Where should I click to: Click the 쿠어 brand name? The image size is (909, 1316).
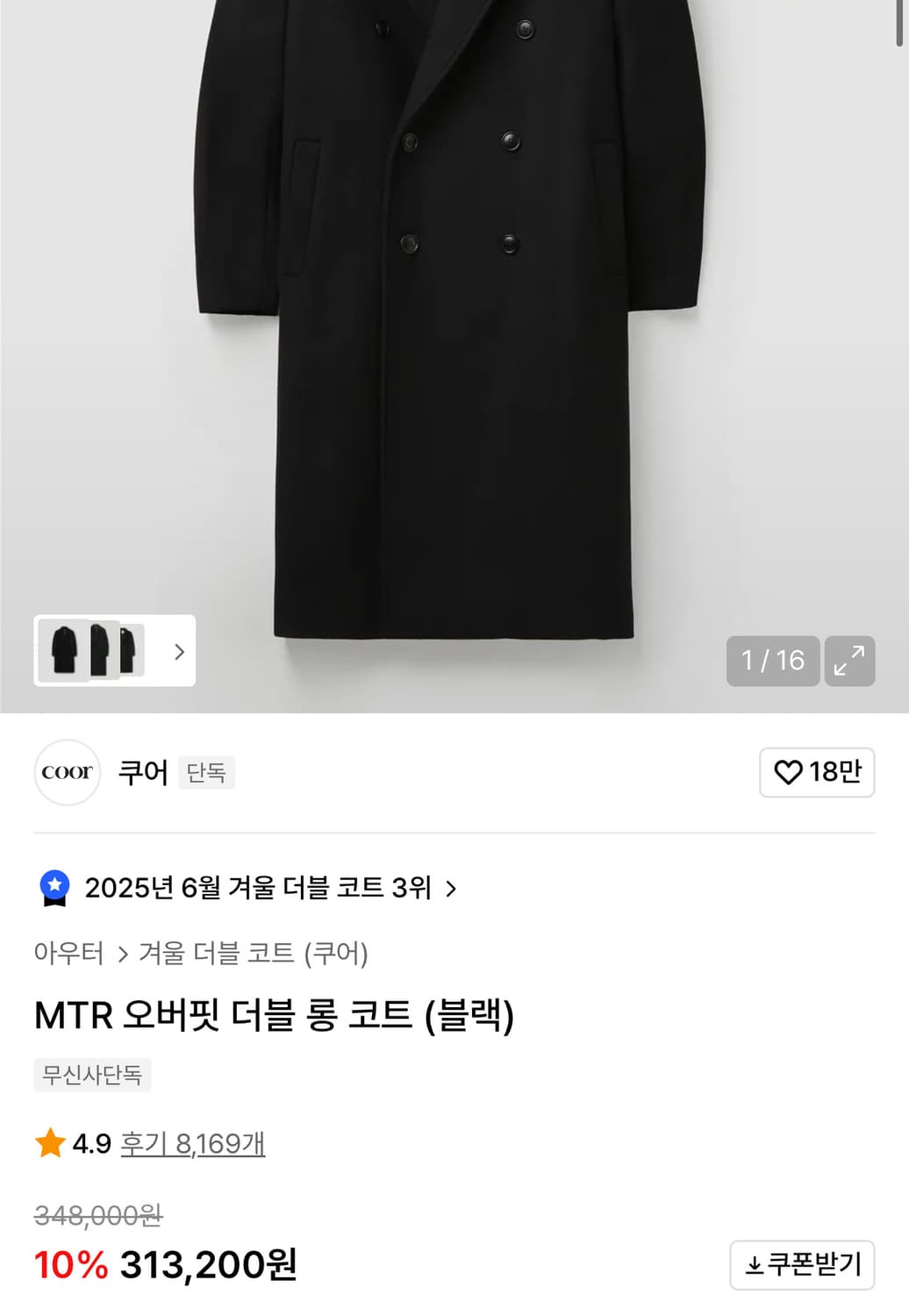(143, 773)
